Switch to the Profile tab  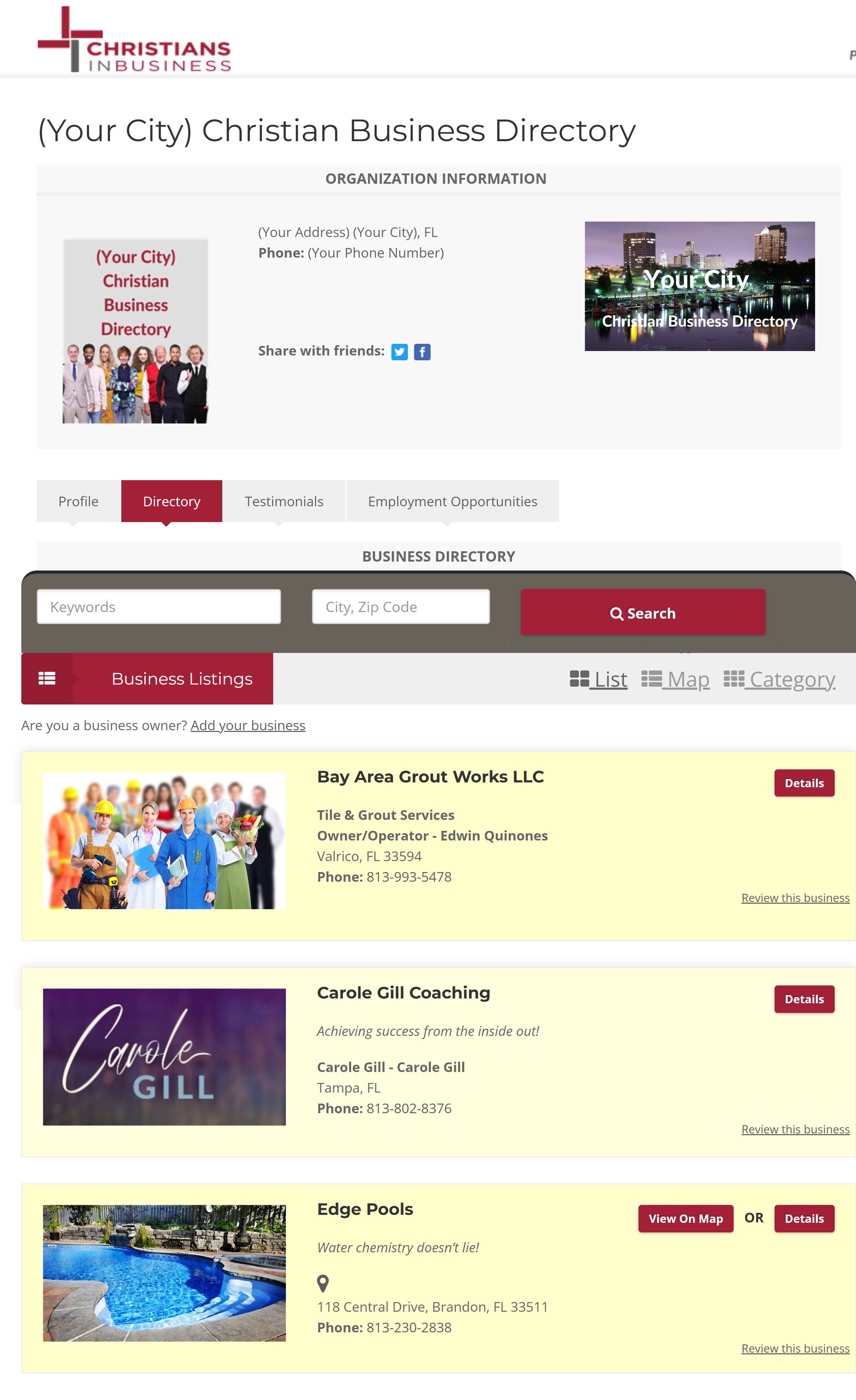(x=78, y=501)
